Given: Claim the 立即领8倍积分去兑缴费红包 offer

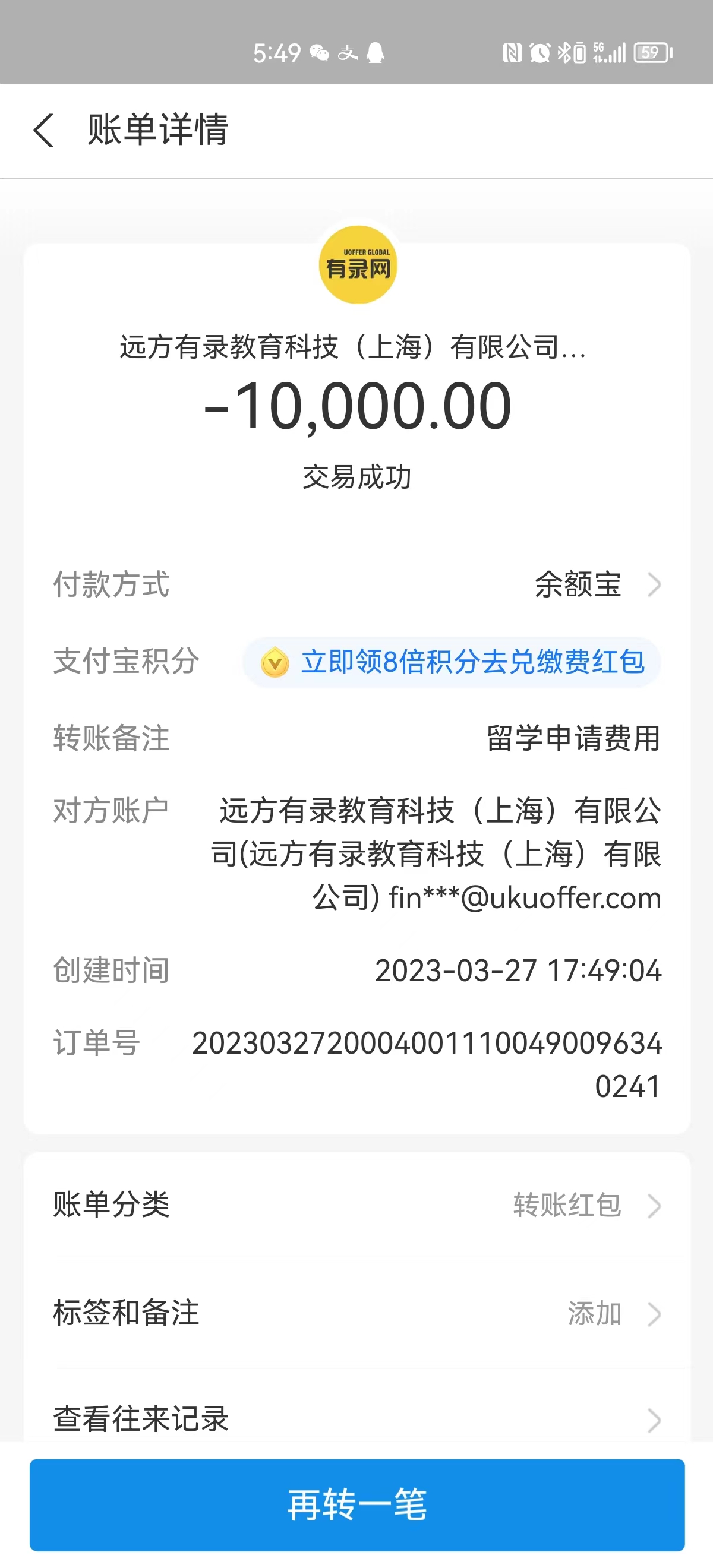Looking at the screenshot, I should [452, 662].
